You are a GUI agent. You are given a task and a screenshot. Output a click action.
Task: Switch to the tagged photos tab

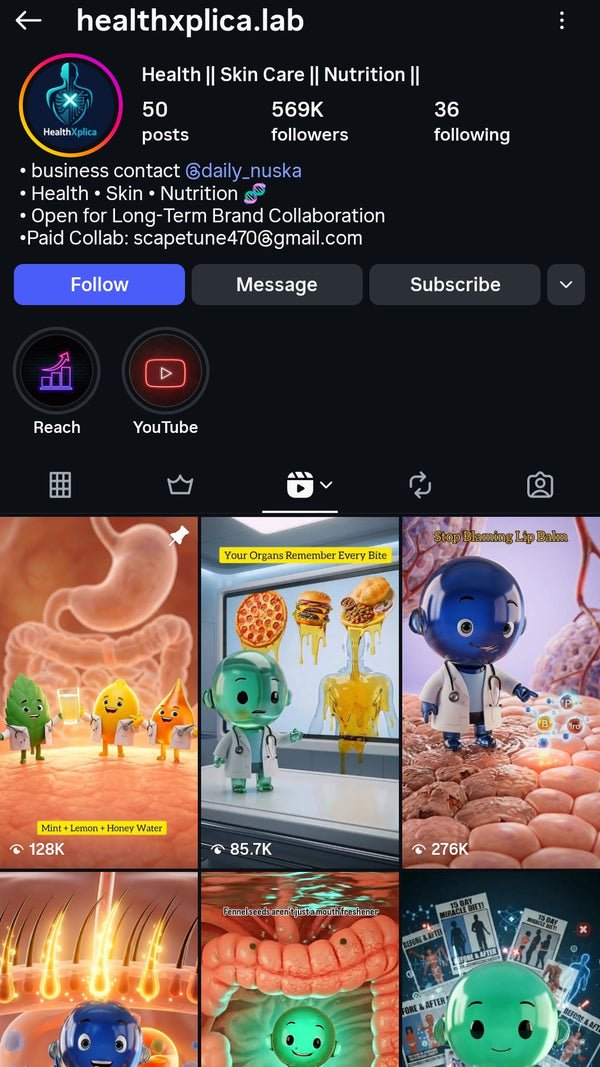tap(540, 485)
